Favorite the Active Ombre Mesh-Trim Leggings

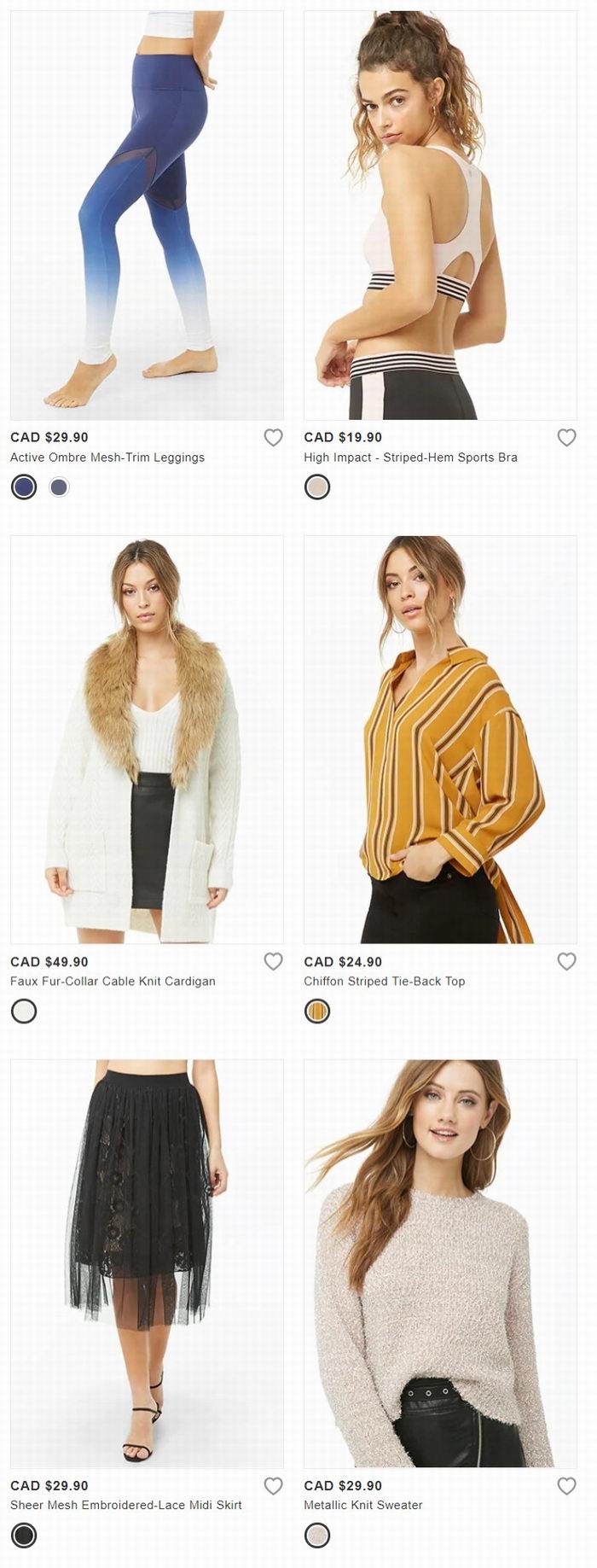pos(273,438)
